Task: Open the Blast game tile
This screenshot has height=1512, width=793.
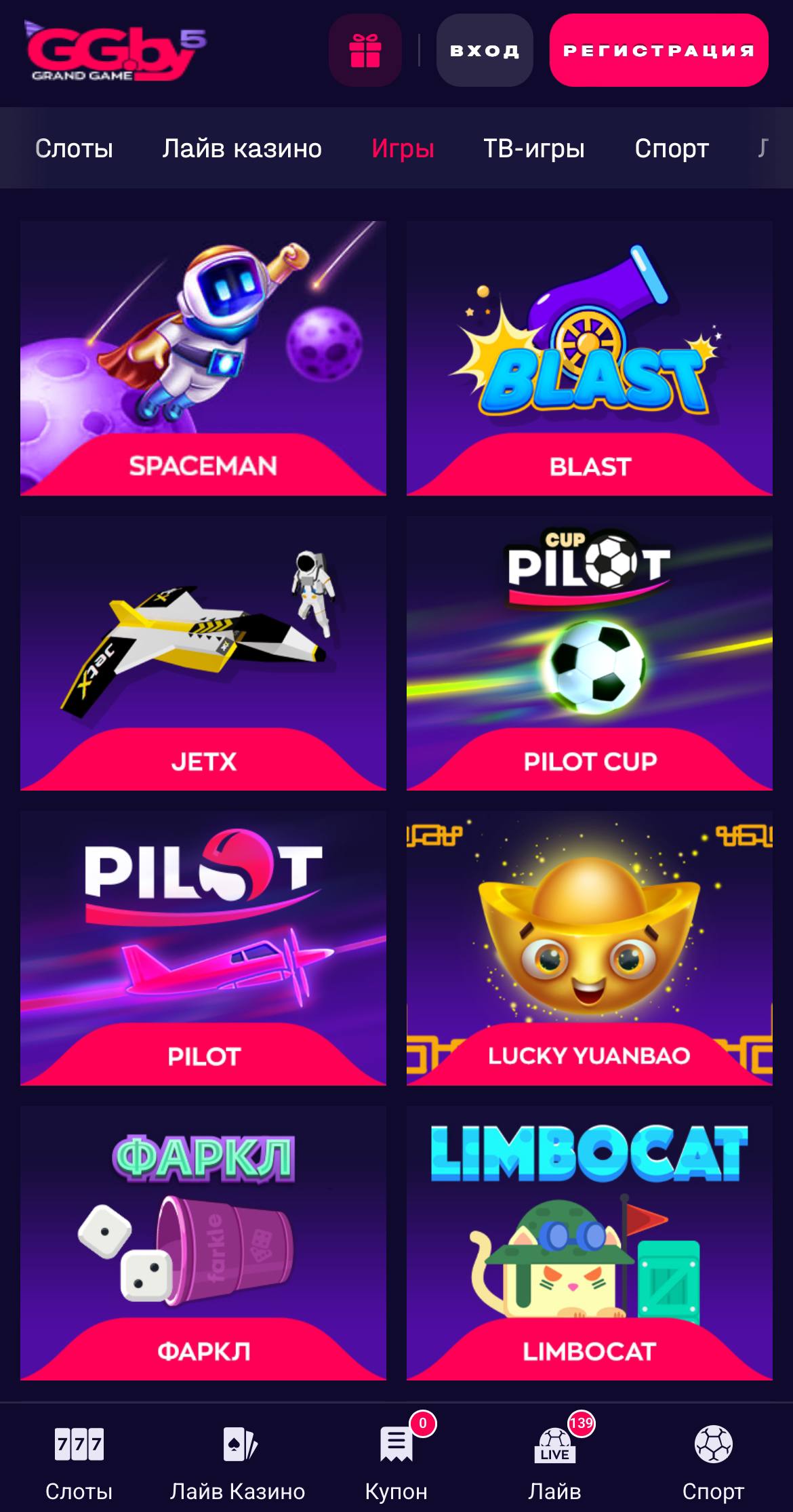Action: (590, 358)
